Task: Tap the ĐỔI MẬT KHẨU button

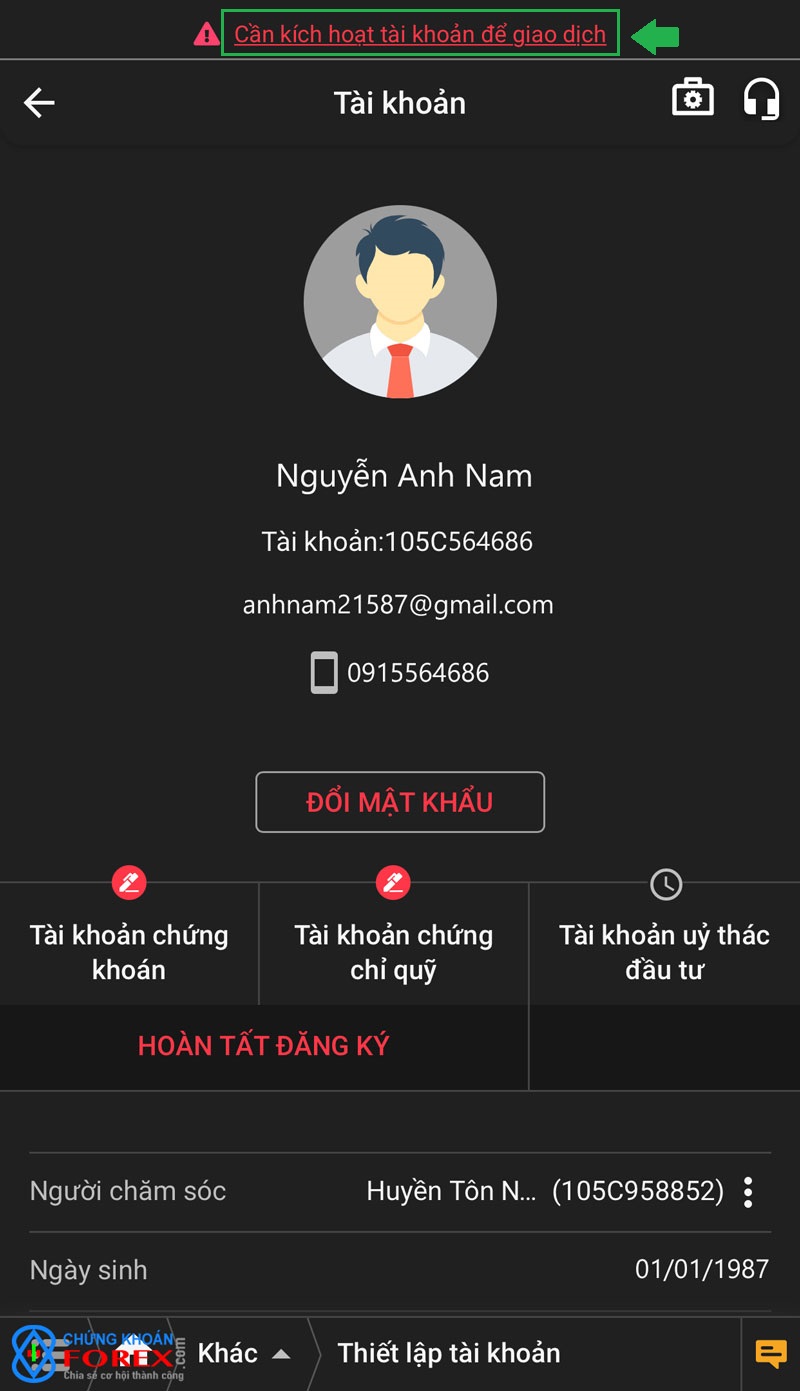Action: pyautogui.click(x=400, y=802)
